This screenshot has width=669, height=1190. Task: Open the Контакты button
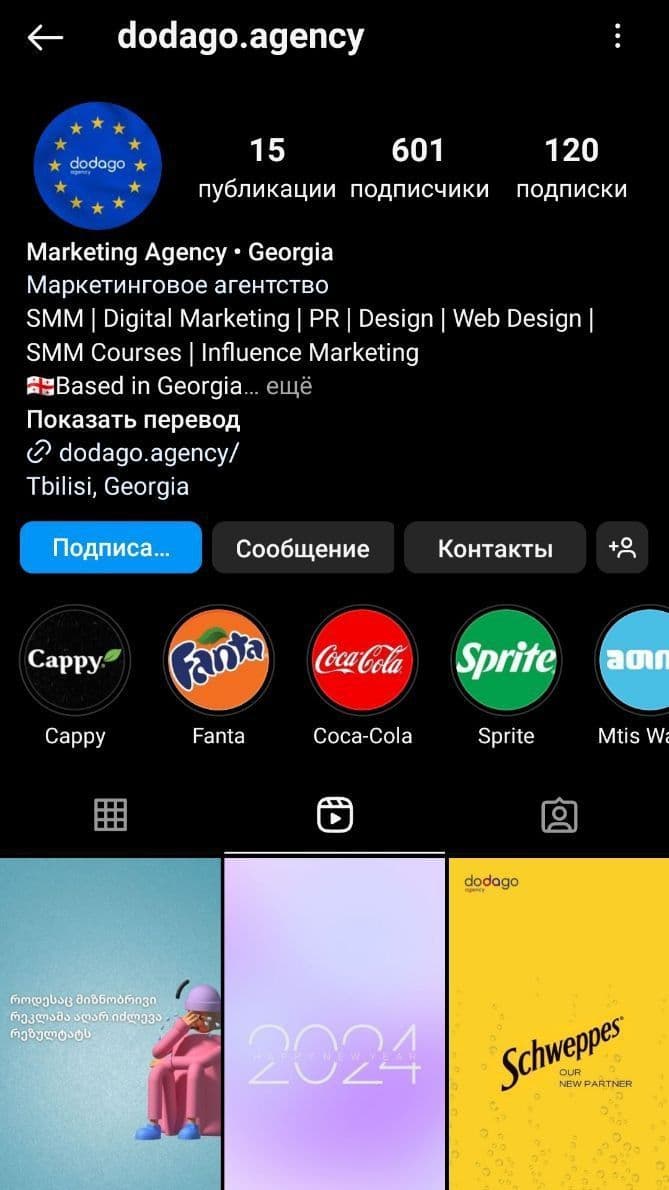[x=495, y=548]
